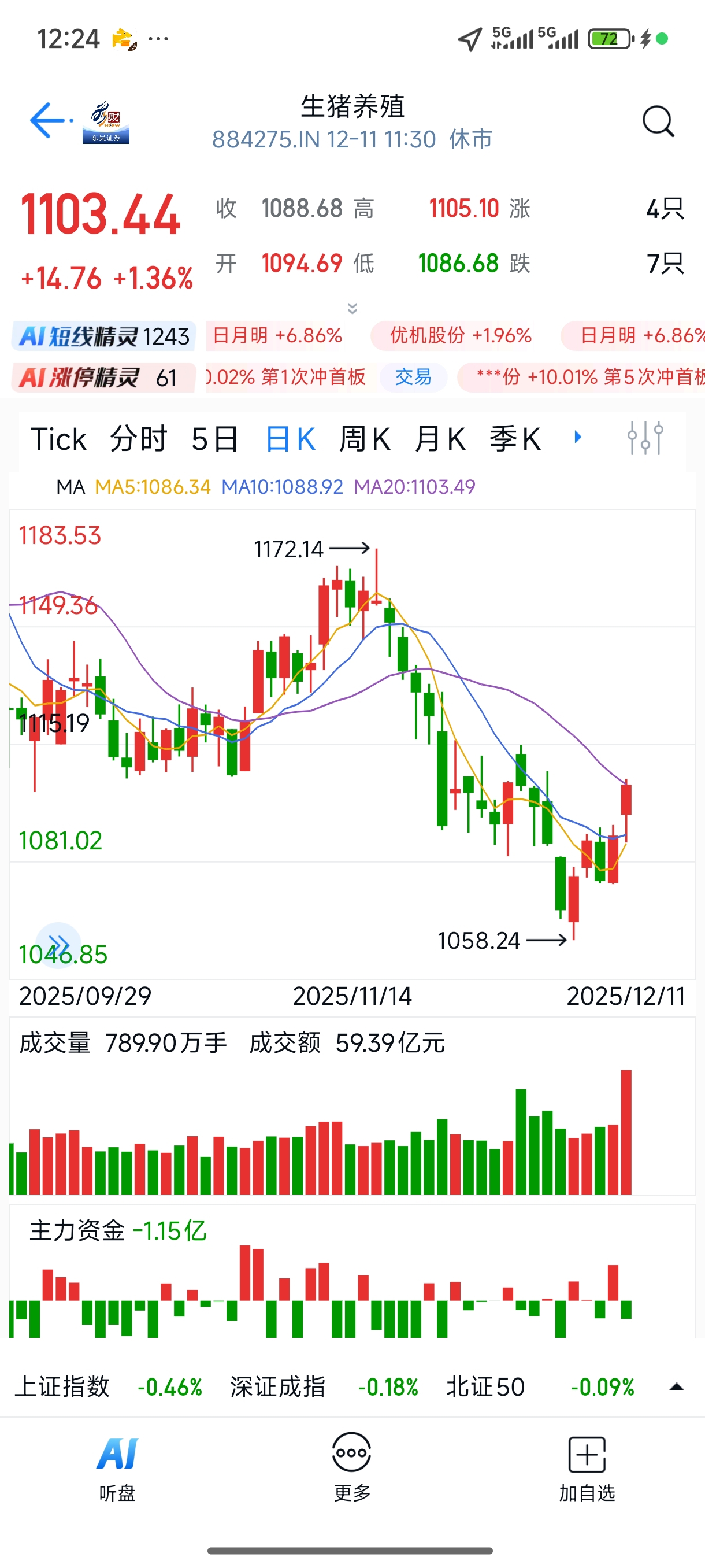Image resolution: width=705 pixels, height=1568 pixels.
Task: Switch to 周K chart view
Action: click(363, 439)
